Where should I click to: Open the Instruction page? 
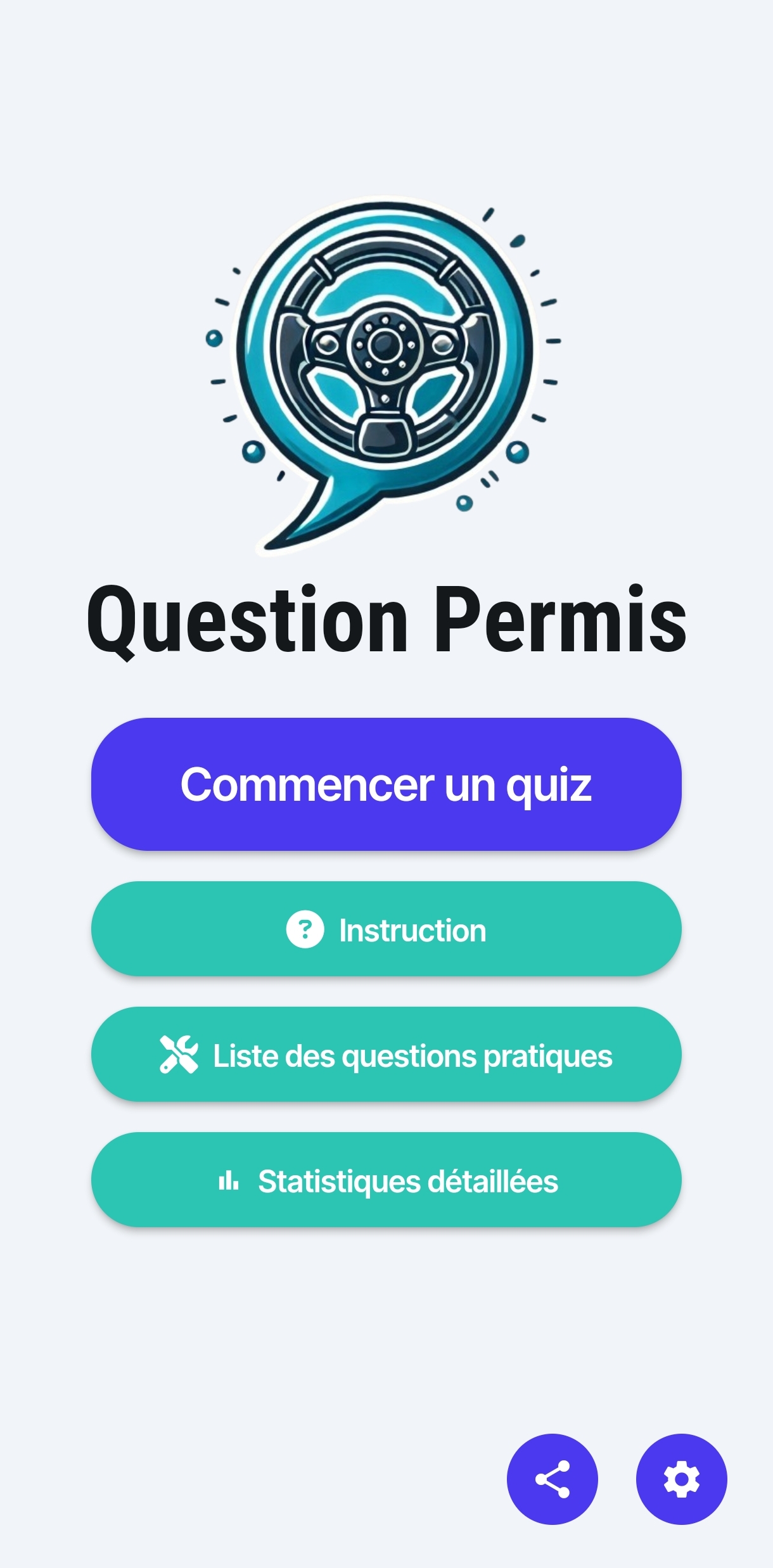386,929
